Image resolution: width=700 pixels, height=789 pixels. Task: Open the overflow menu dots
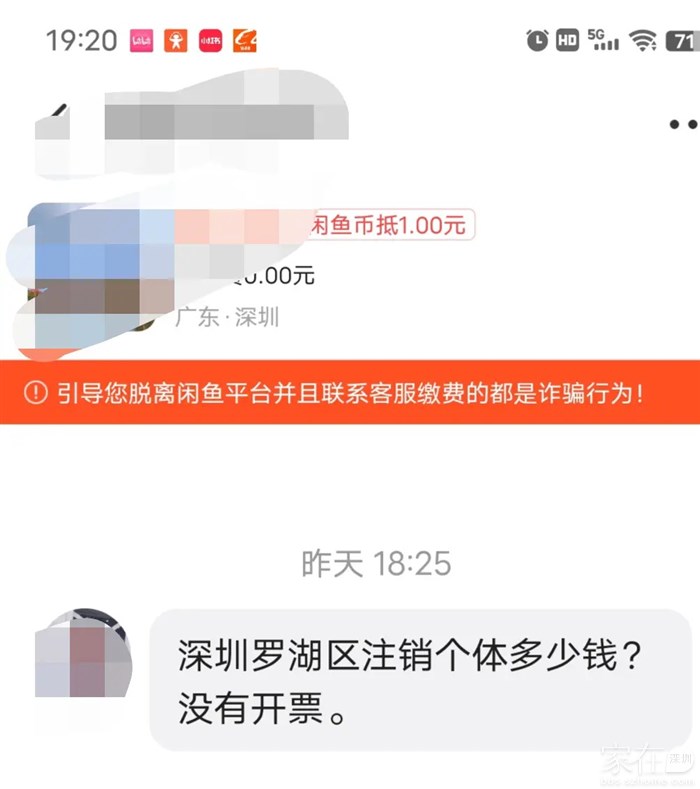coord(684,125)
